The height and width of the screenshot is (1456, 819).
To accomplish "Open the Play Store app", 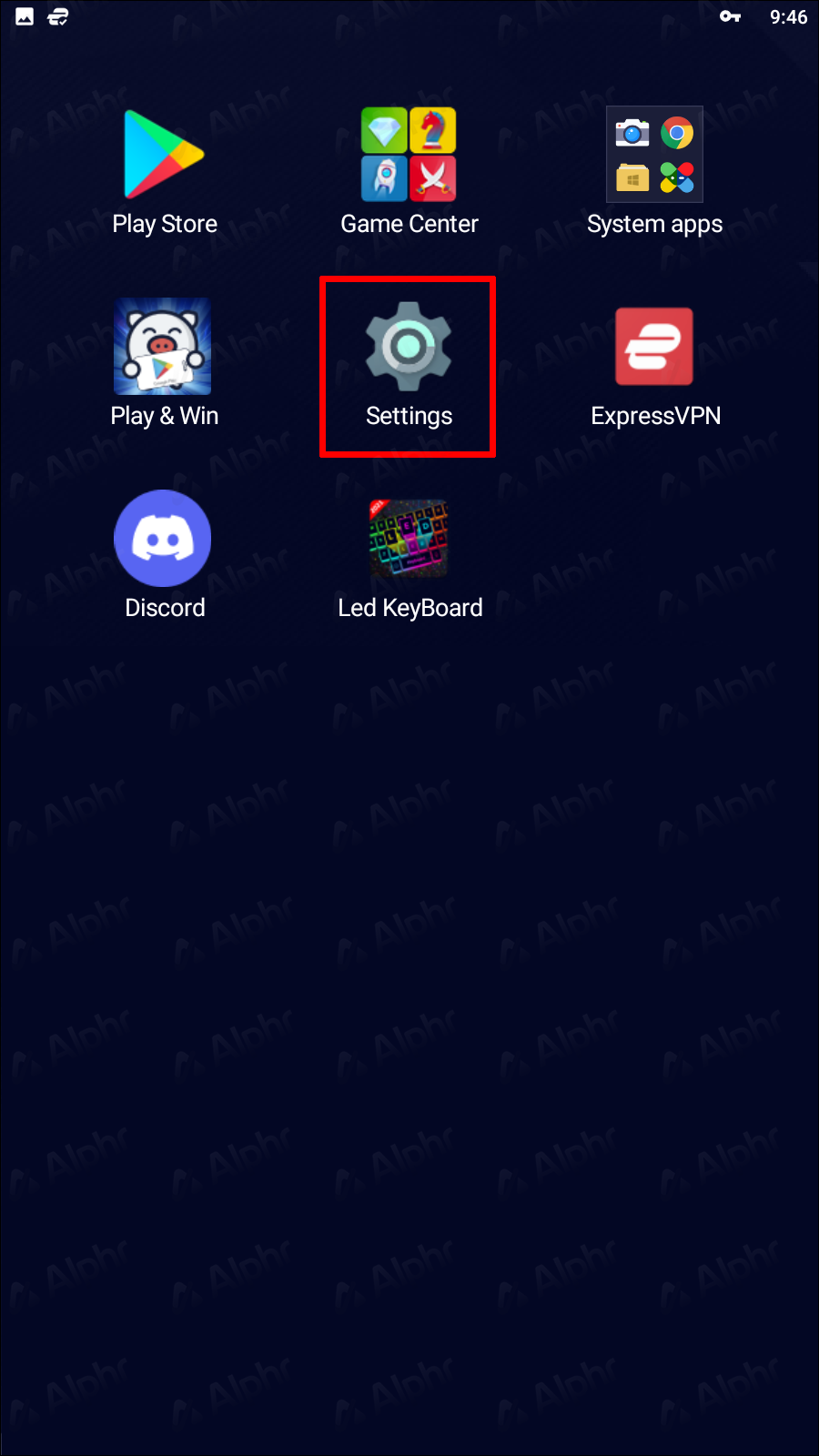I will click(x=164, y=155).
